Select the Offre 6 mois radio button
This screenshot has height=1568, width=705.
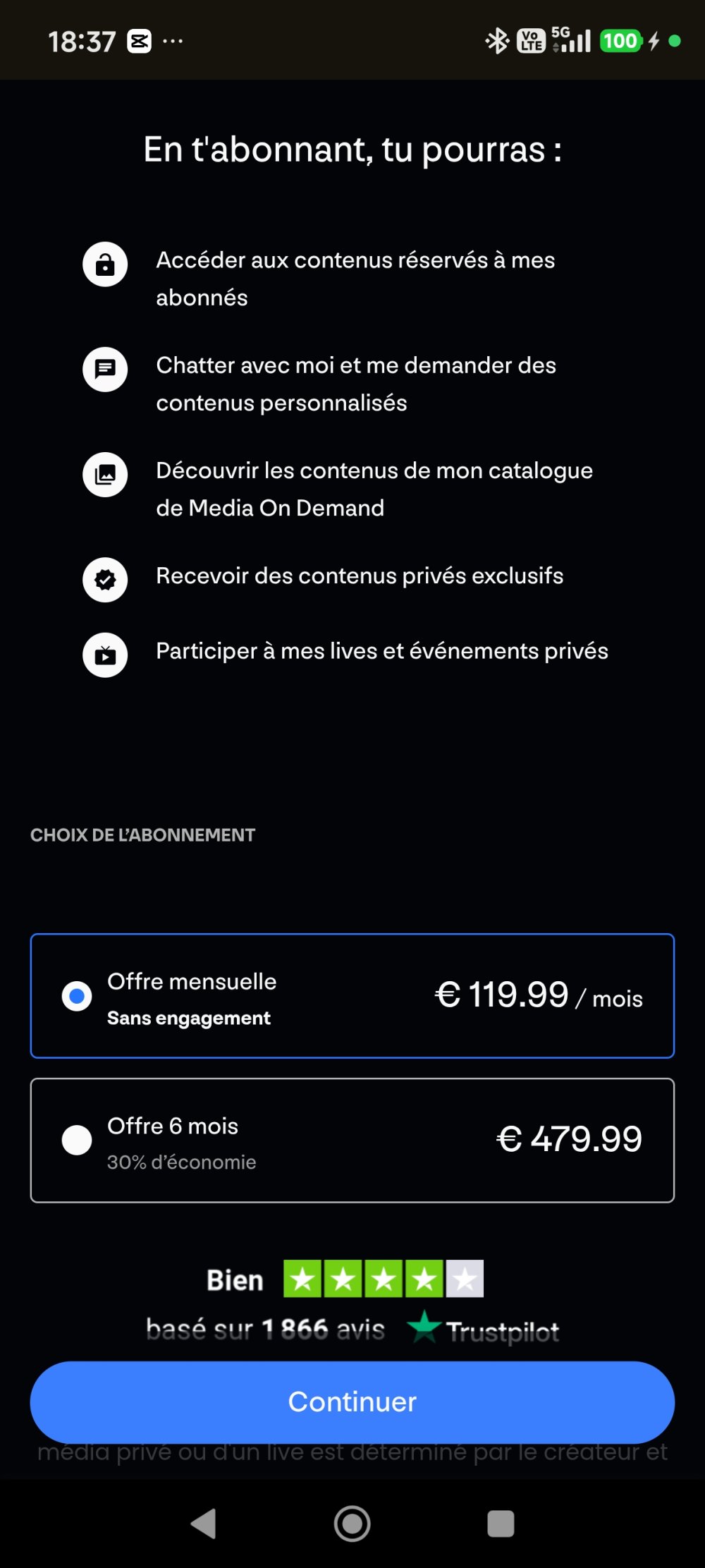click(77, 1141)
